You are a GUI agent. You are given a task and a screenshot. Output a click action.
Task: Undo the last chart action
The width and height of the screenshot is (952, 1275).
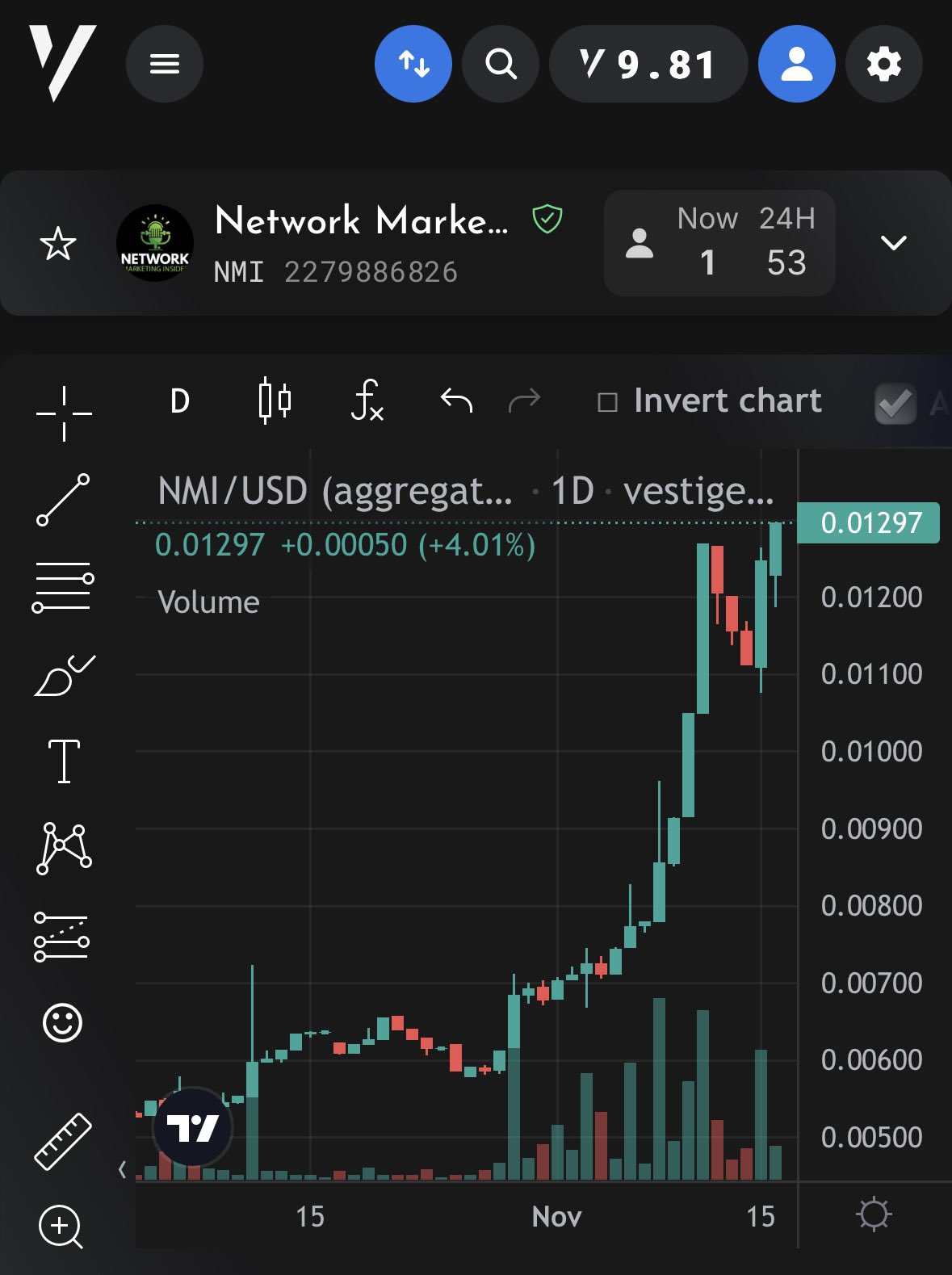coord(456,400)
